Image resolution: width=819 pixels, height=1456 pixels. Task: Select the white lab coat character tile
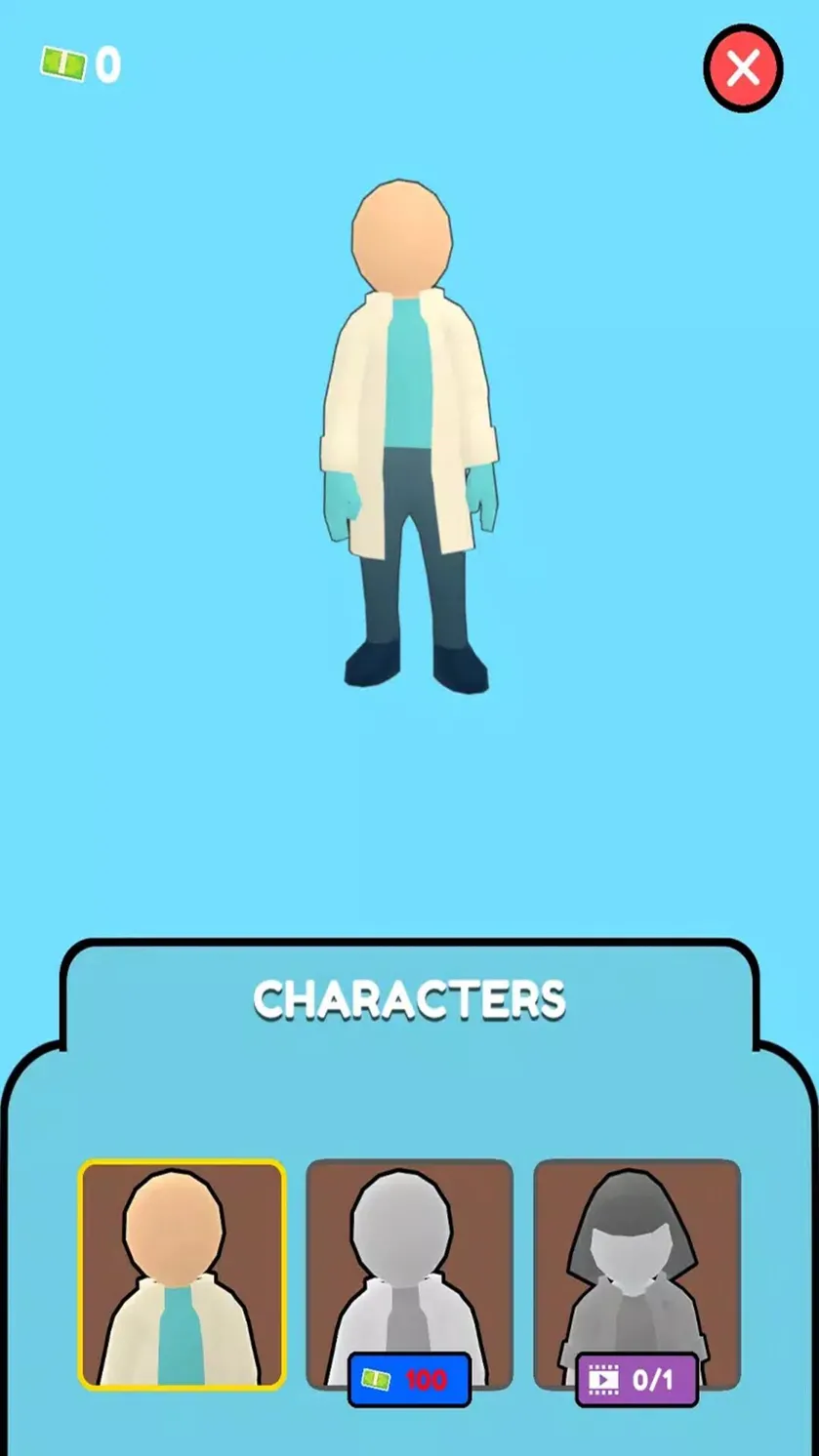[183, 1274]
